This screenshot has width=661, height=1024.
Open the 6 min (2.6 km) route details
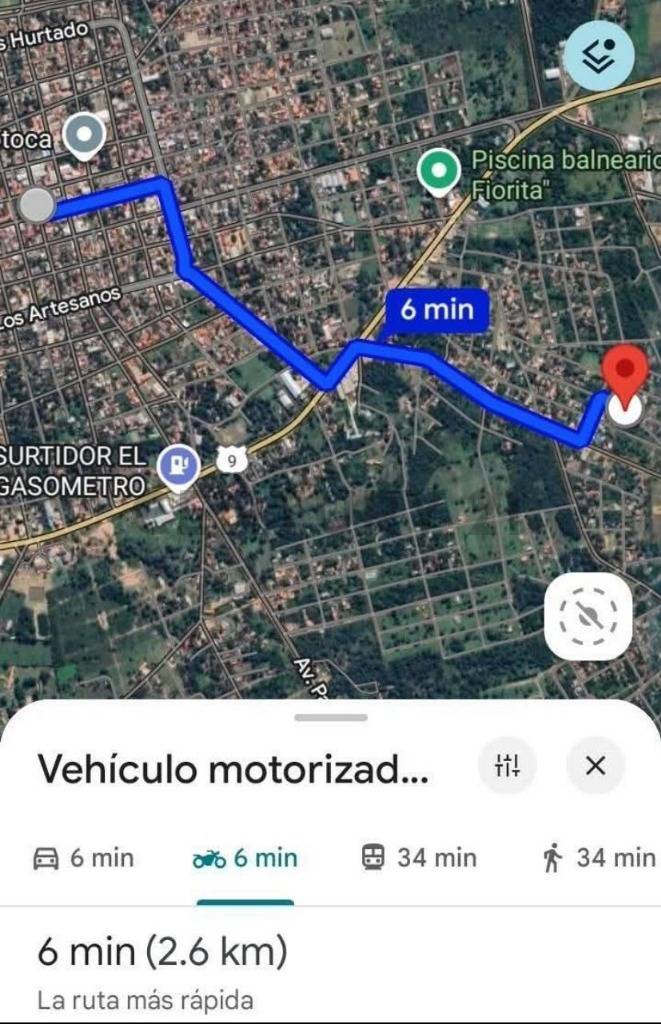(x=163, y=951)
